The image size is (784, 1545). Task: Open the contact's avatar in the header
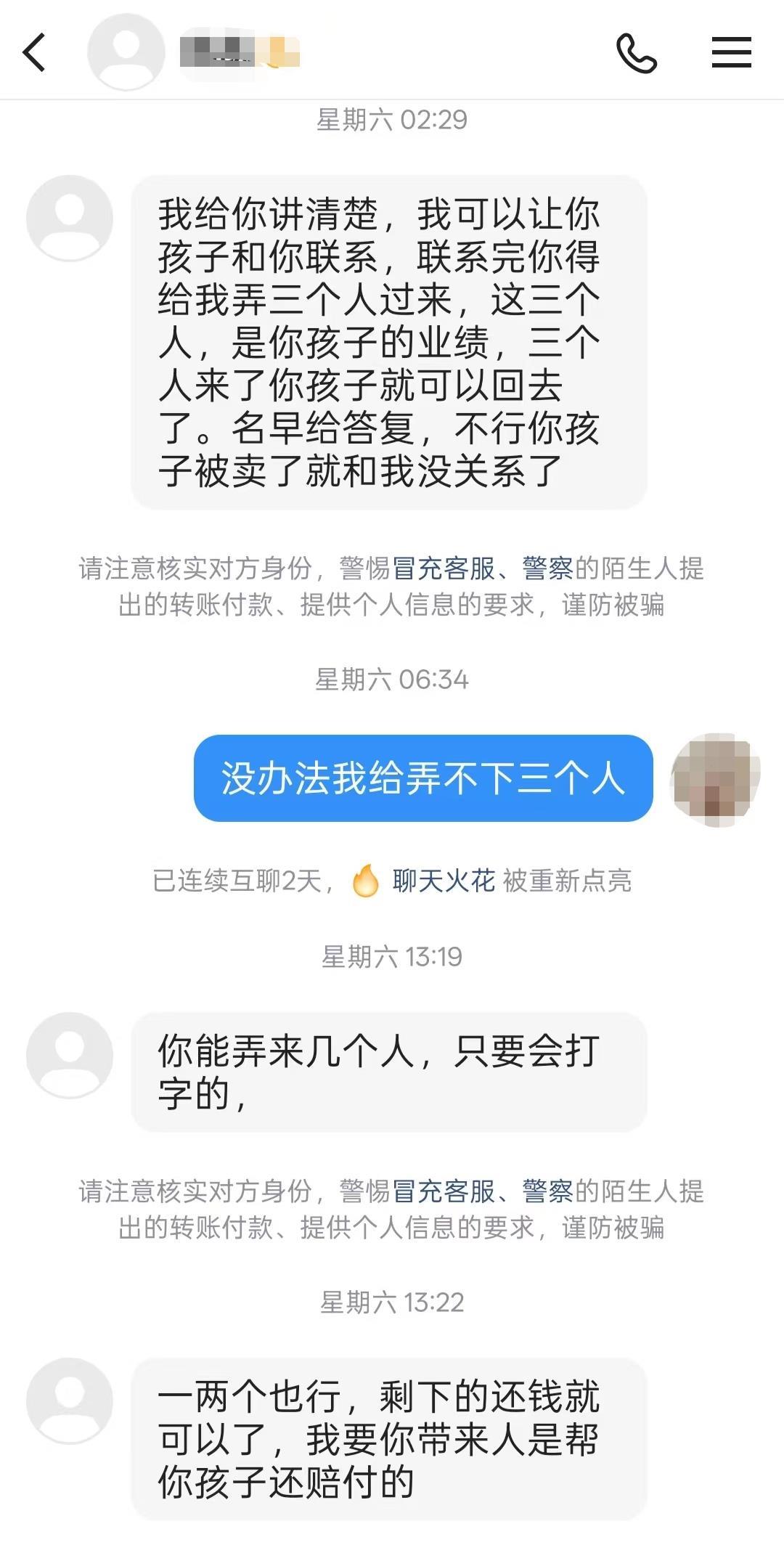126,52
